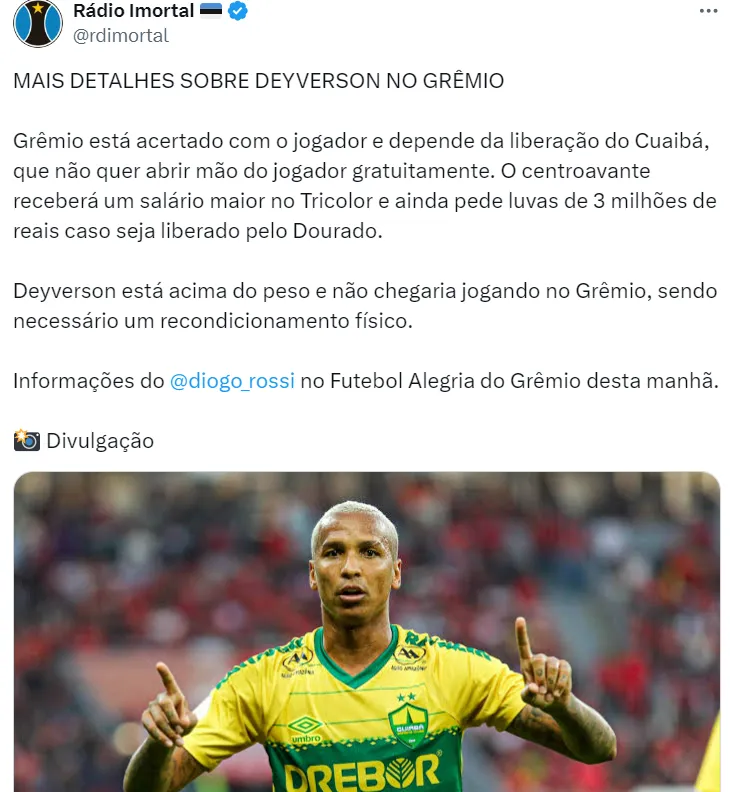This screenshot has height=792, width=730.
Task: Open Rádio Imortal profile avatar
Action: [37, 23]
